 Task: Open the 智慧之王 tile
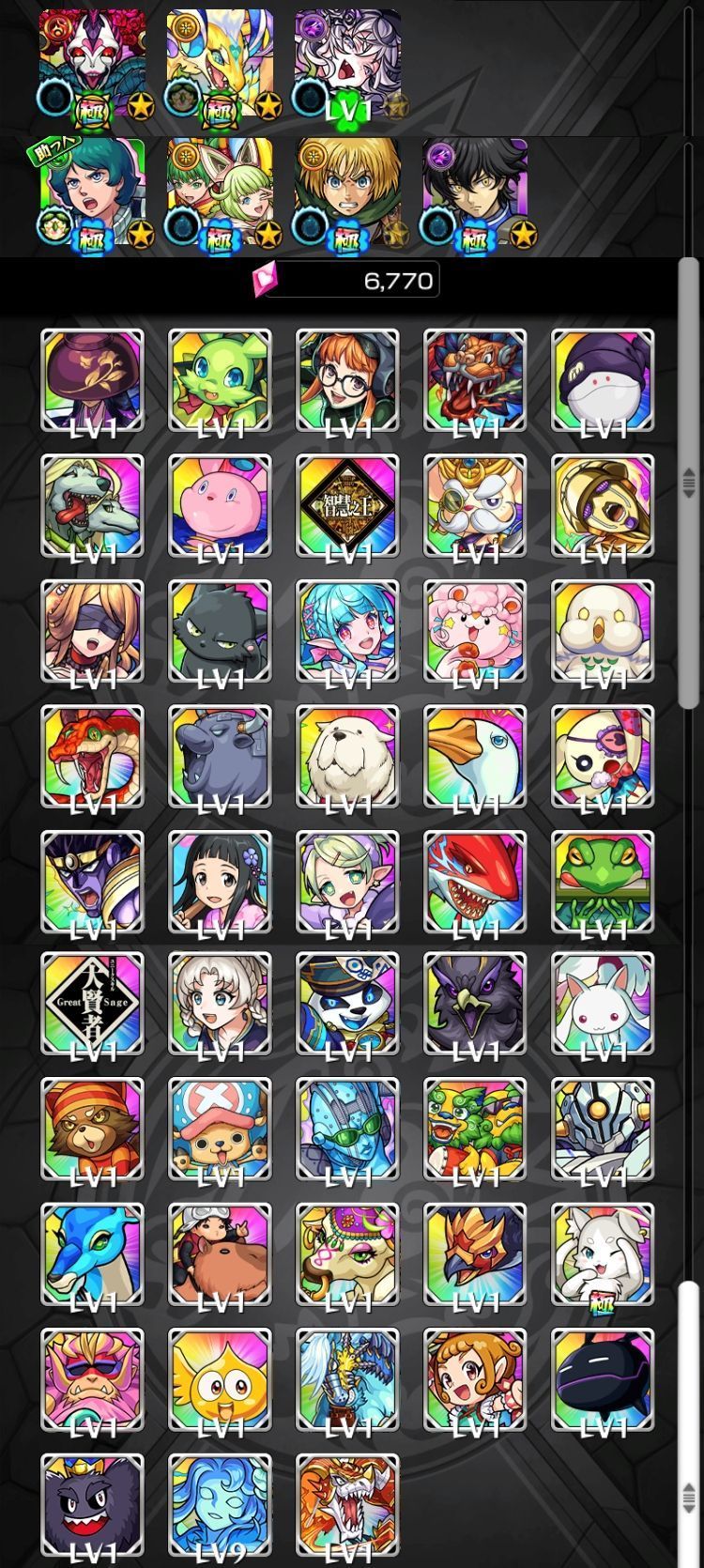tap(347, 505)
